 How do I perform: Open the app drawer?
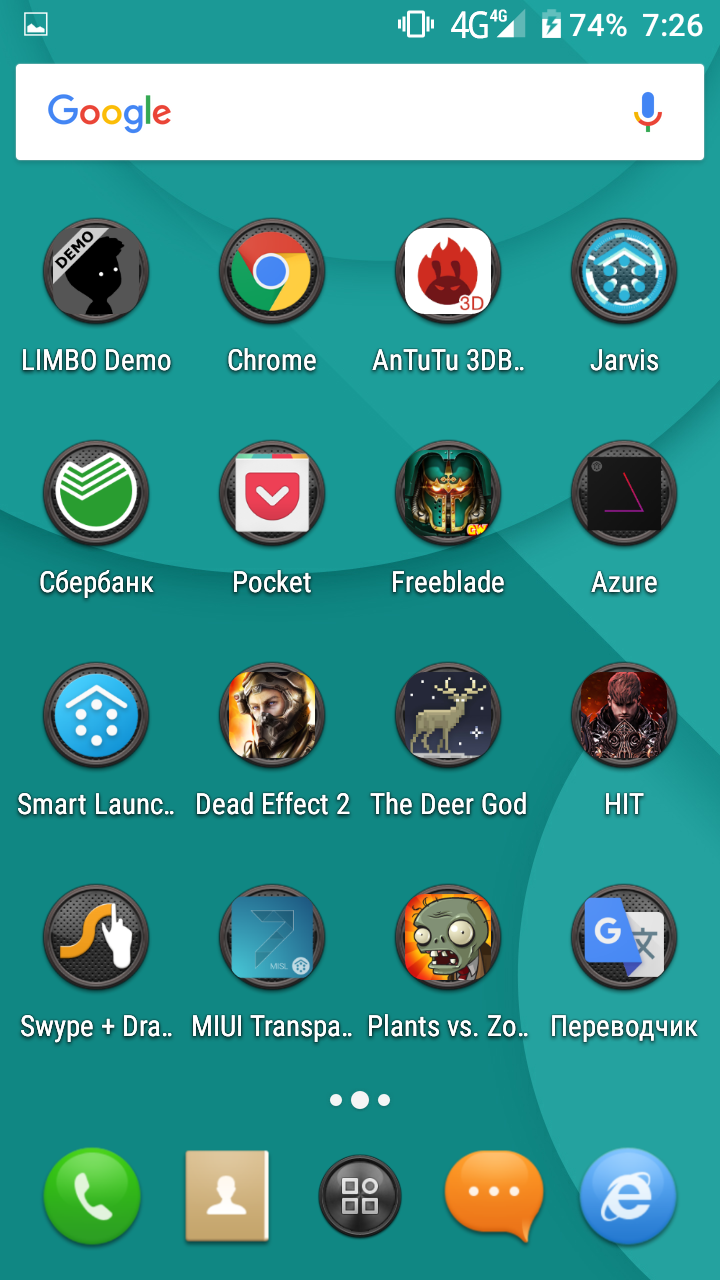click(360, 1196)
